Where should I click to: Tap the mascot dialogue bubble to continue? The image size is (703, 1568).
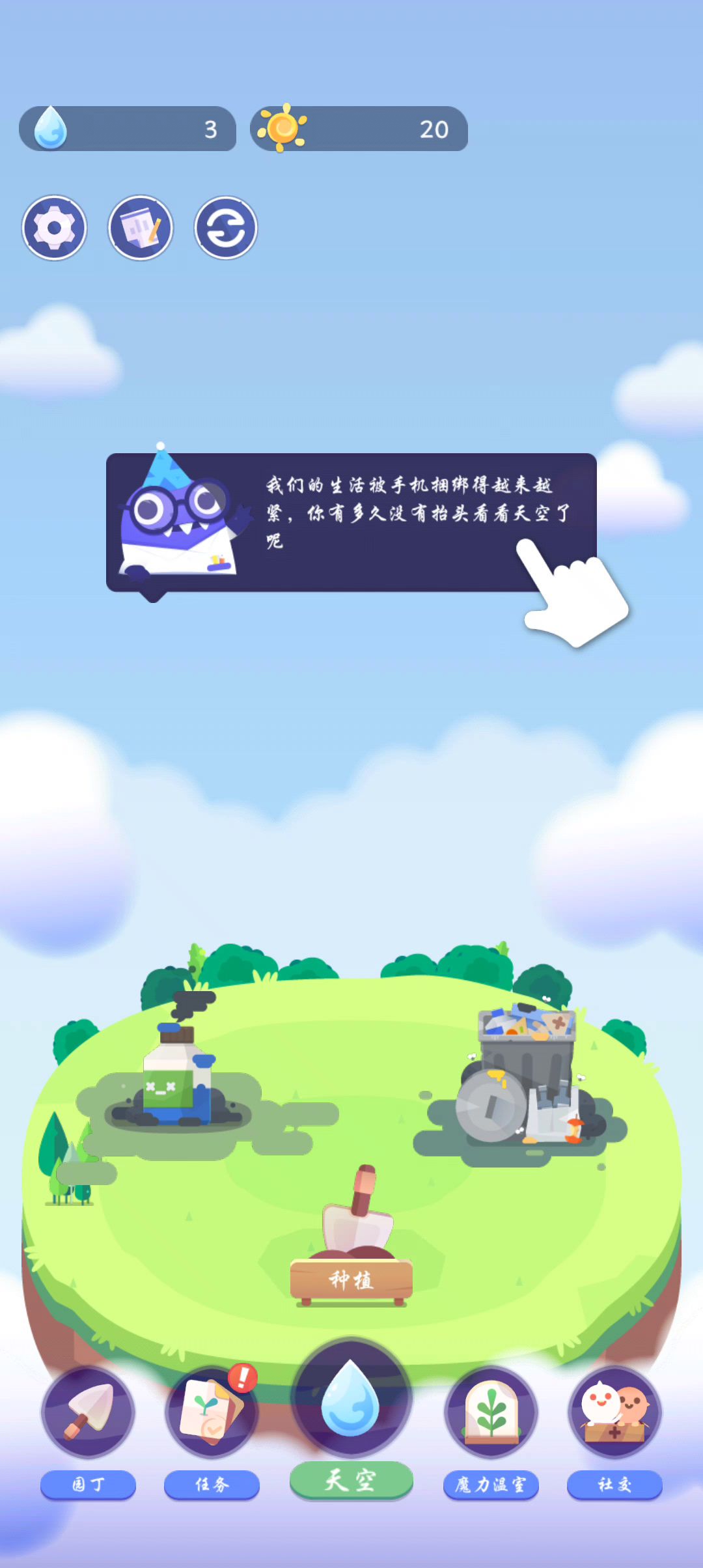coord(351,522)
